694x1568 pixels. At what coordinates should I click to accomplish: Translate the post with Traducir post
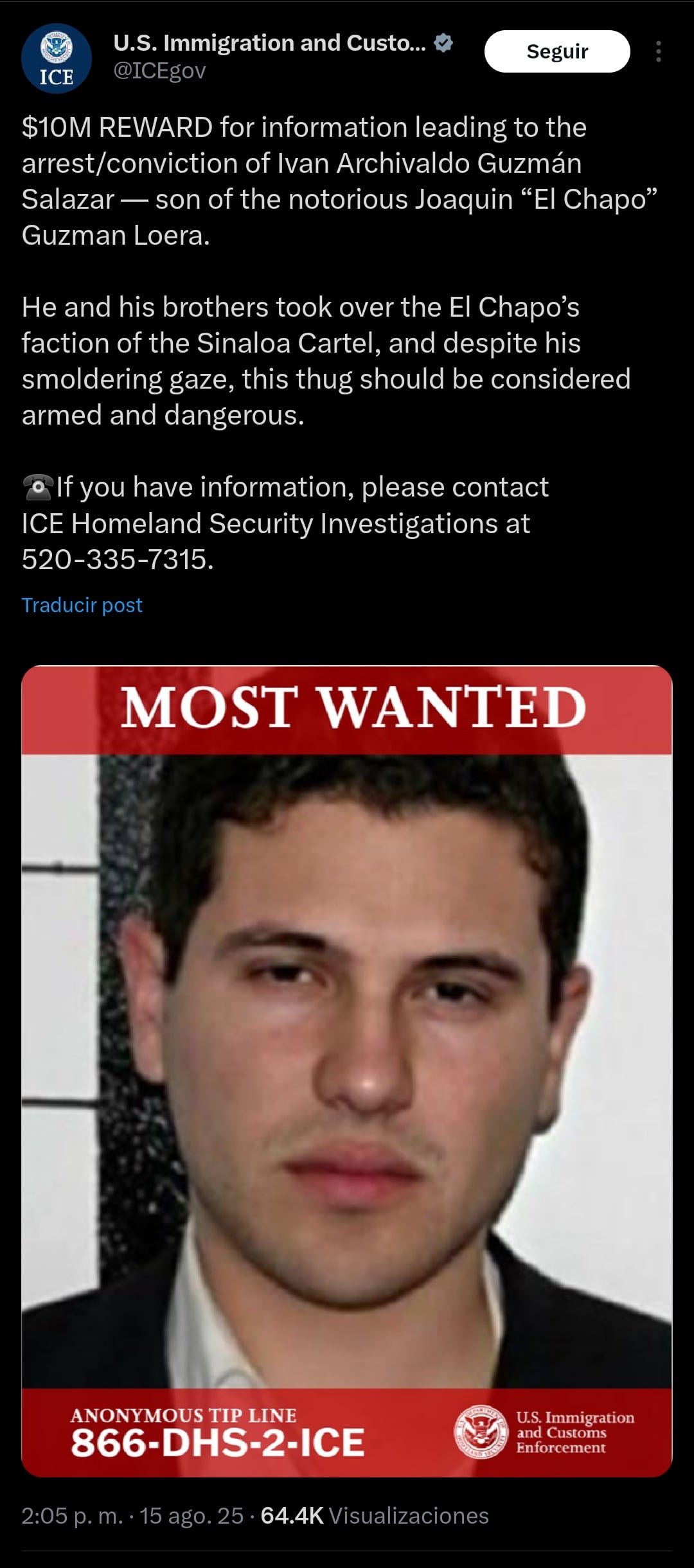82,605
